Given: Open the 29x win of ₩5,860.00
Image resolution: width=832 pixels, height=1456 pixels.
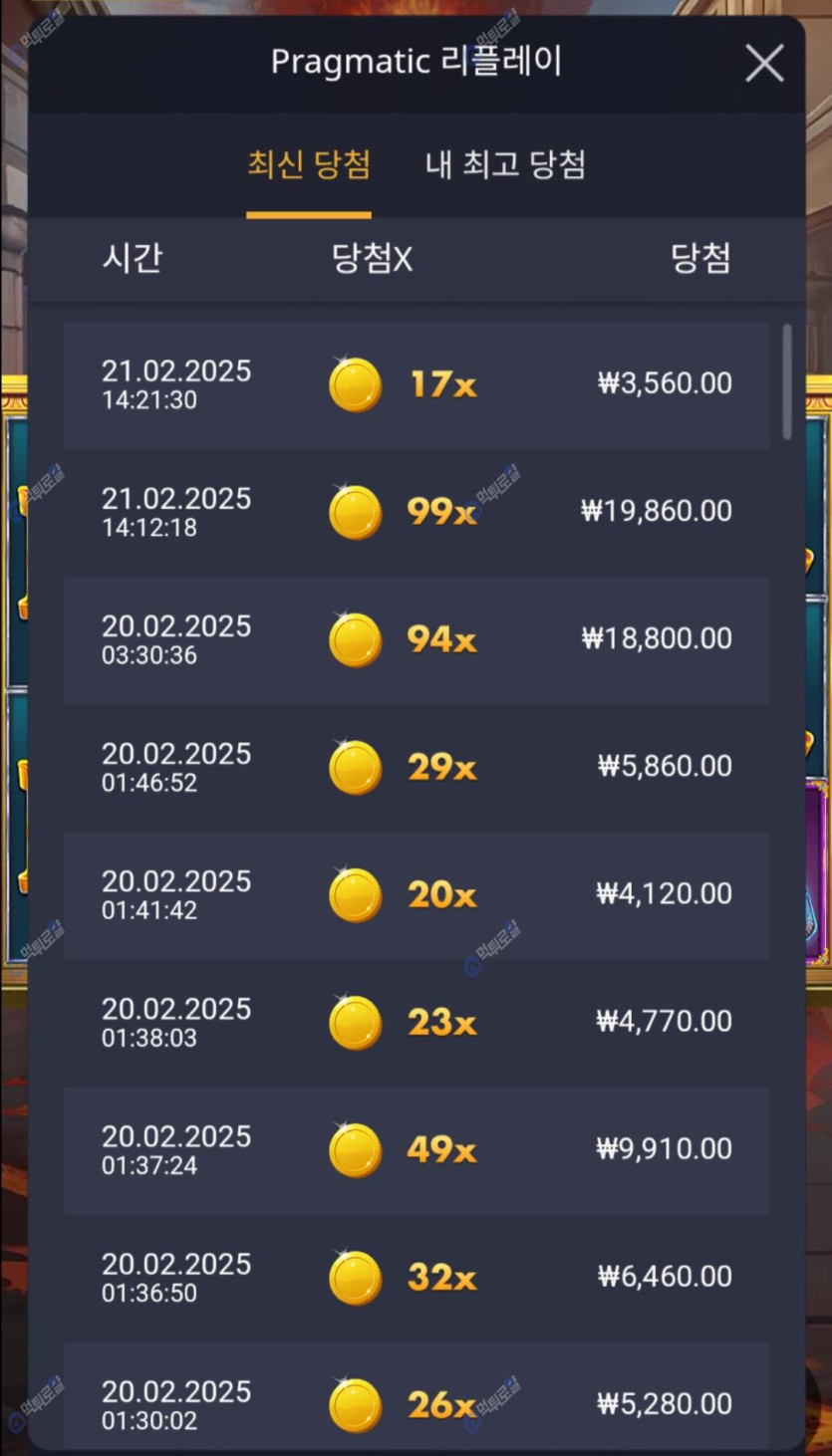Looking at the screenshot, I should tap(416, 767).
